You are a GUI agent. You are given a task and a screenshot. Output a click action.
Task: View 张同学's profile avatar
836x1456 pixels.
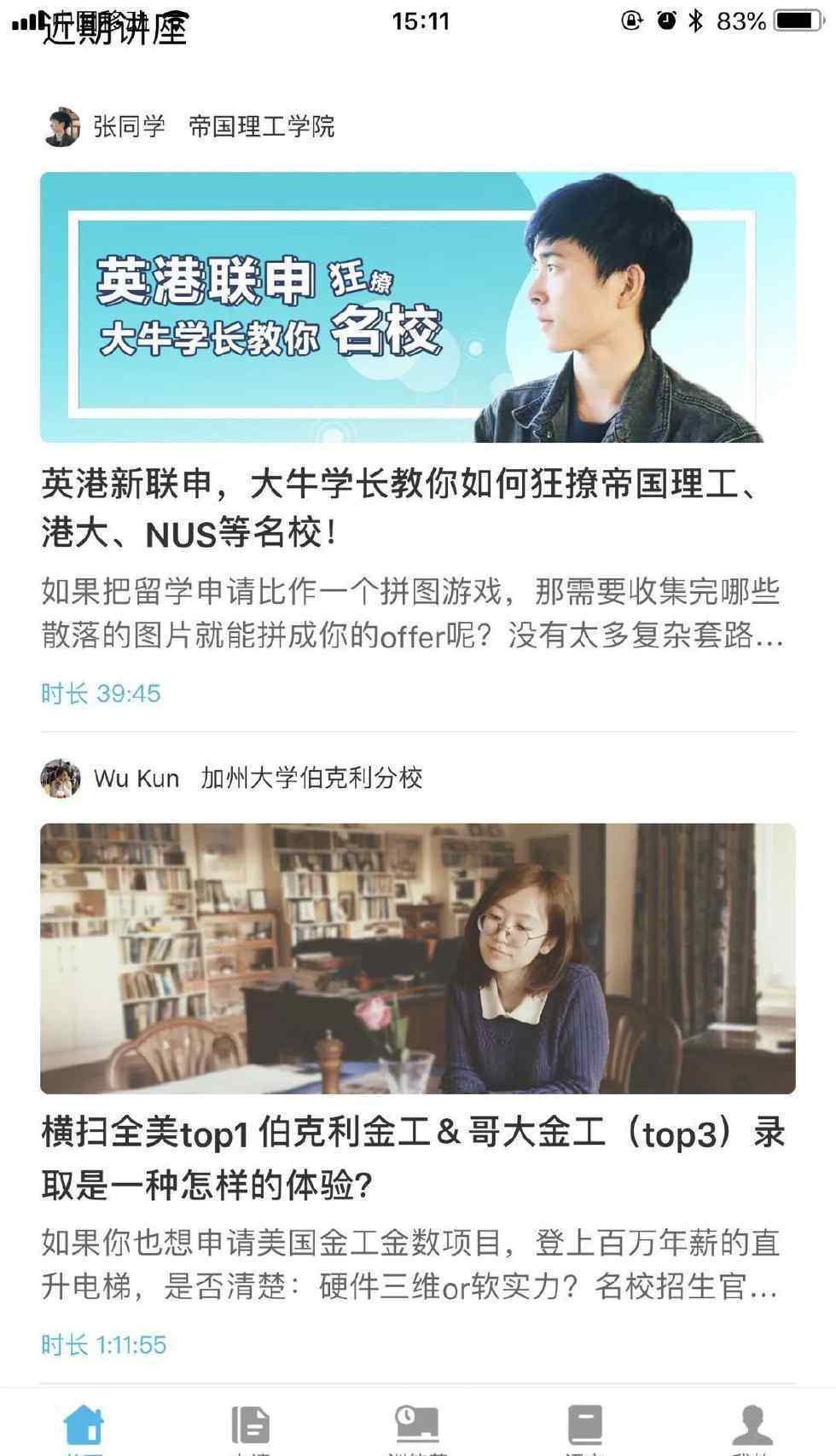[61, 127]
